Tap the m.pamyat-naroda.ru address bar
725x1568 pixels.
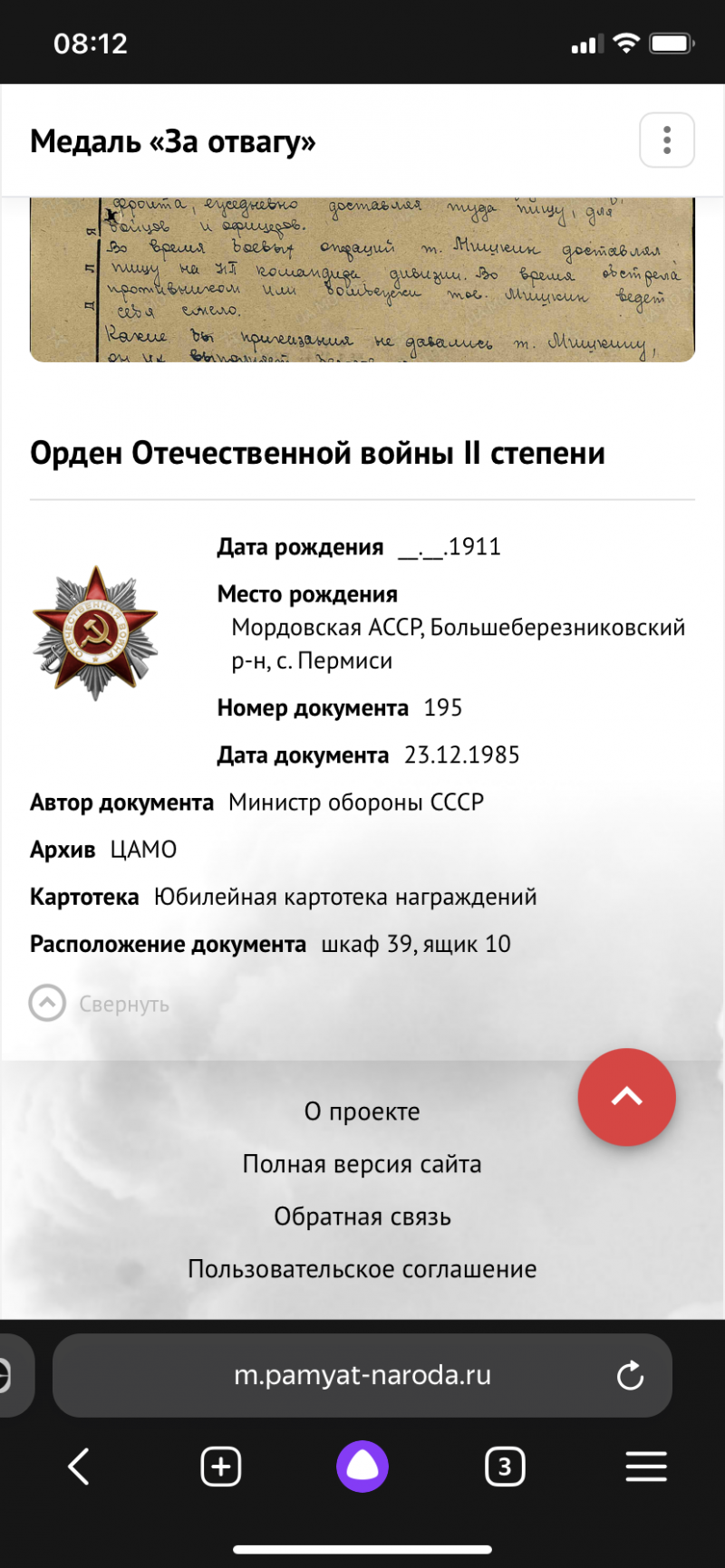pyautogui.click(x=362, y=1375)
